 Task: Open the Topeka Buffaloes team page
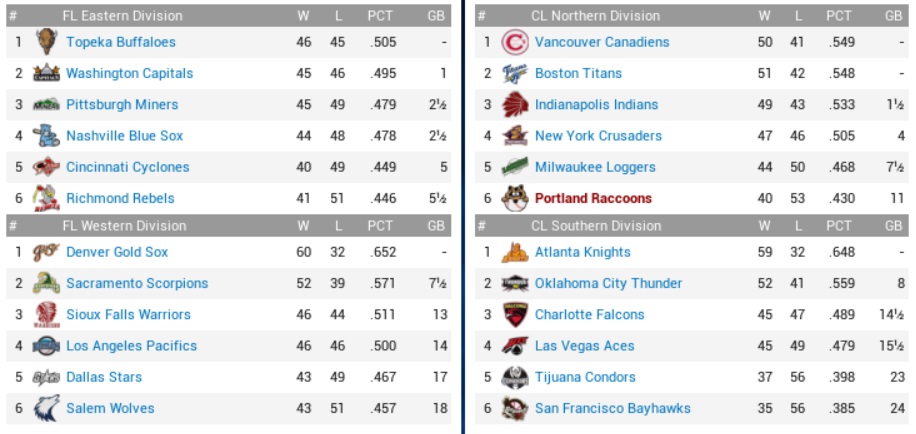[120, 42]
